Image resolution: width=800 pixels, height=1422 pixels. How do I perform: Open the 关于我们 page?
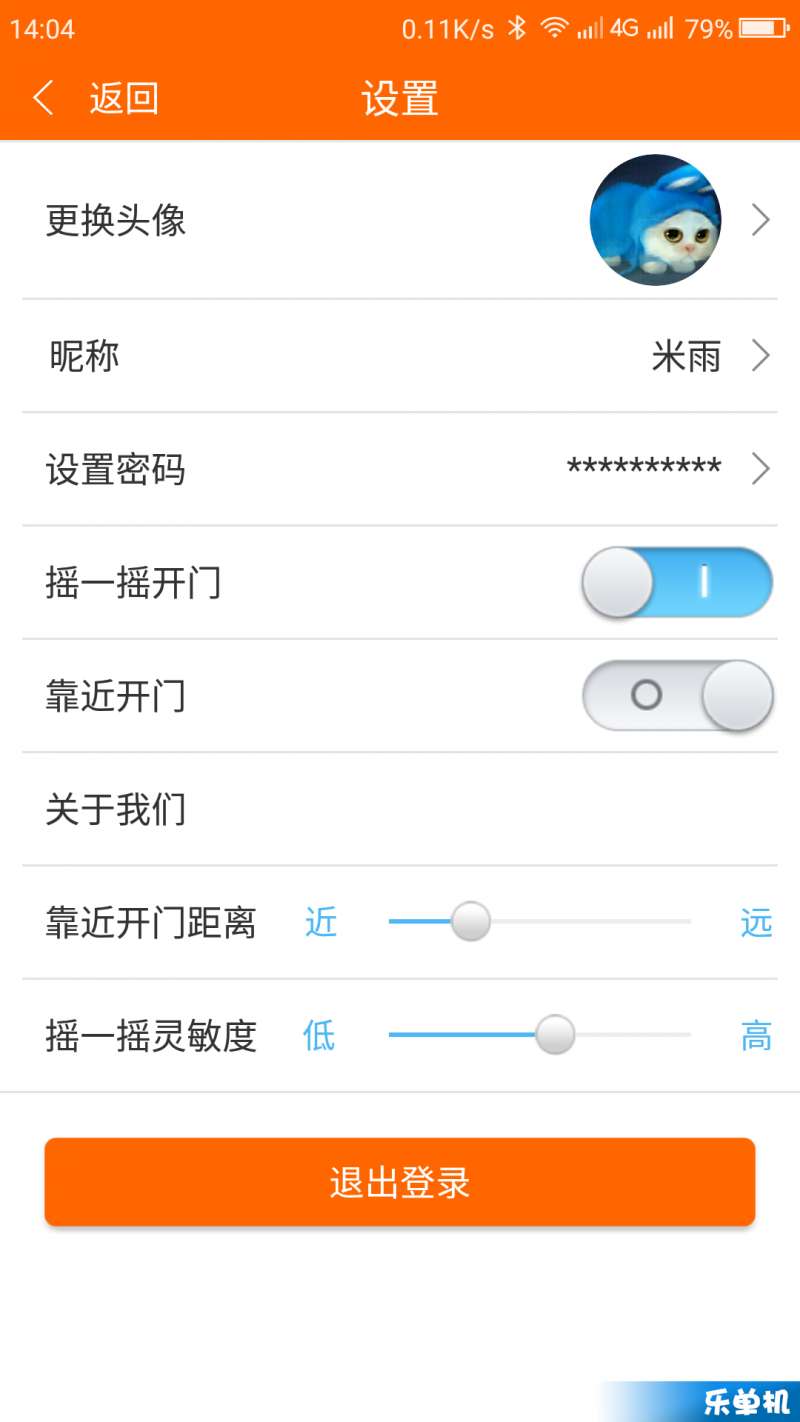coord(400,809)
